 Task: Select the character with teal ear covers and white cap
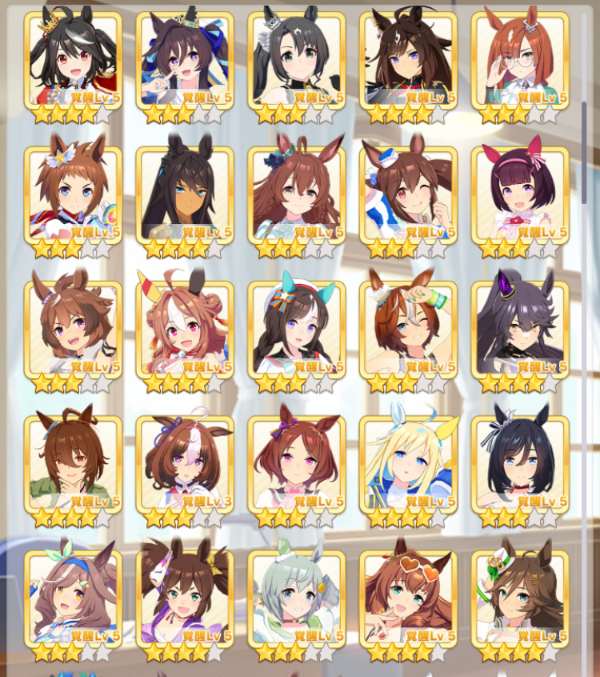point(296,332)
